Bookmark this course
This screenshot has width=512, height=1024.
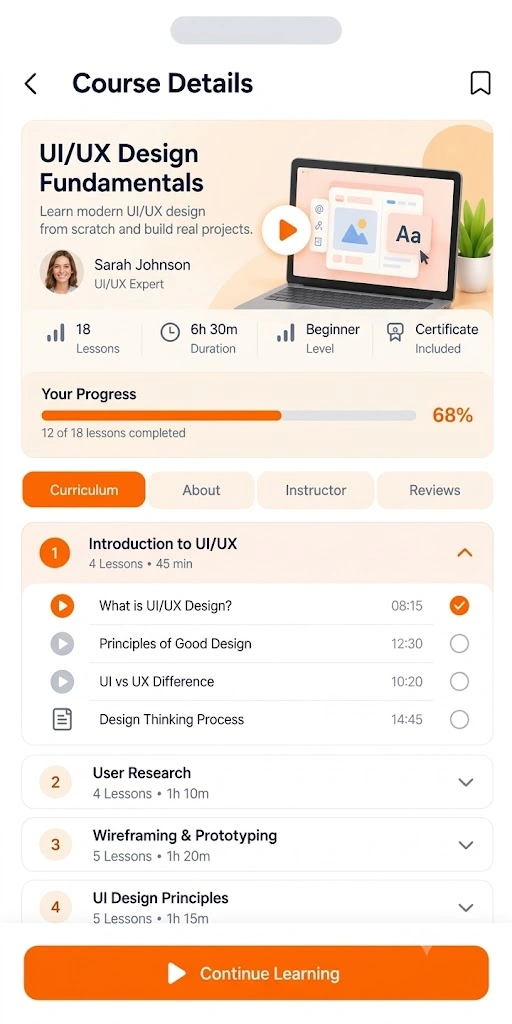pyautogui.click(x=480, y=84)
